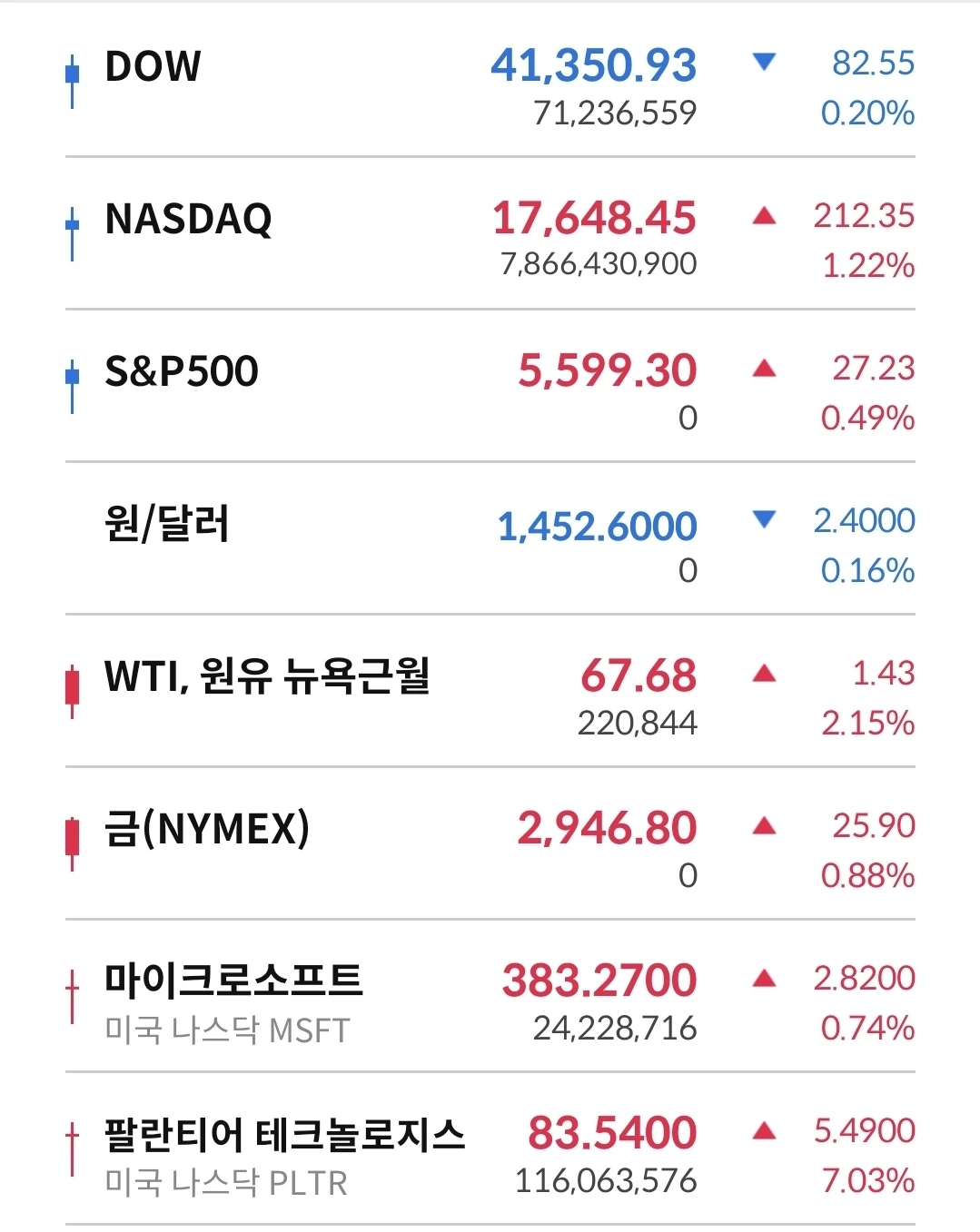View 마이크로소프트 MSFT stock details

click(x=490, y=996)
